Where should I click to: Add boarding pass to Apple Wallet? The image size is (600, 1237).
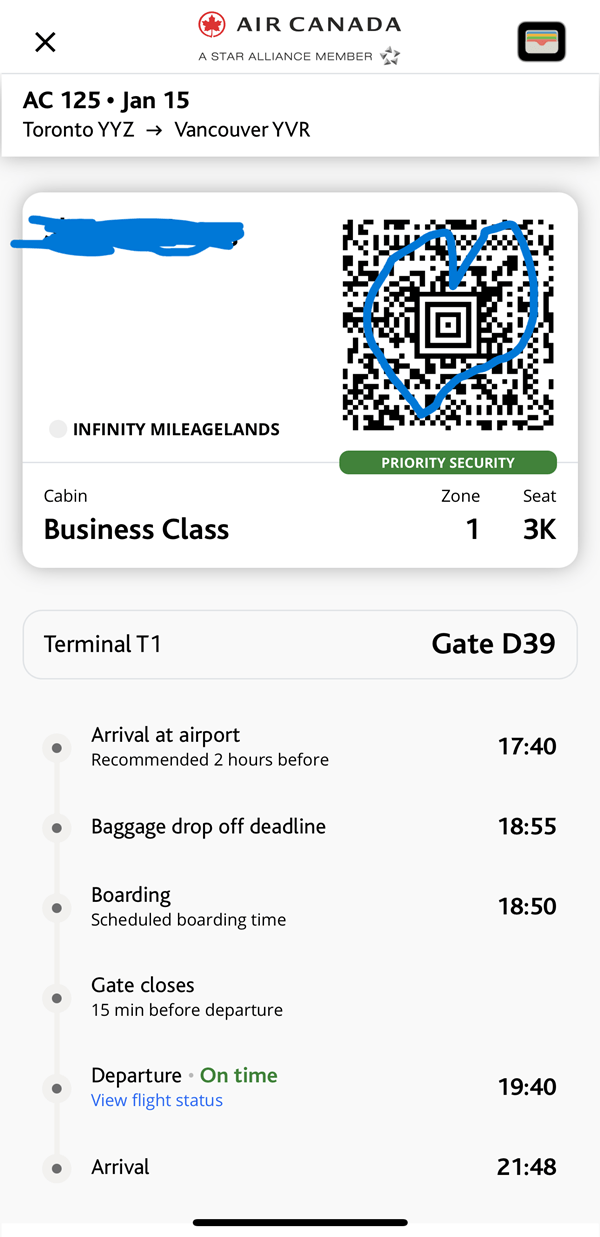[x=541, y=42]
